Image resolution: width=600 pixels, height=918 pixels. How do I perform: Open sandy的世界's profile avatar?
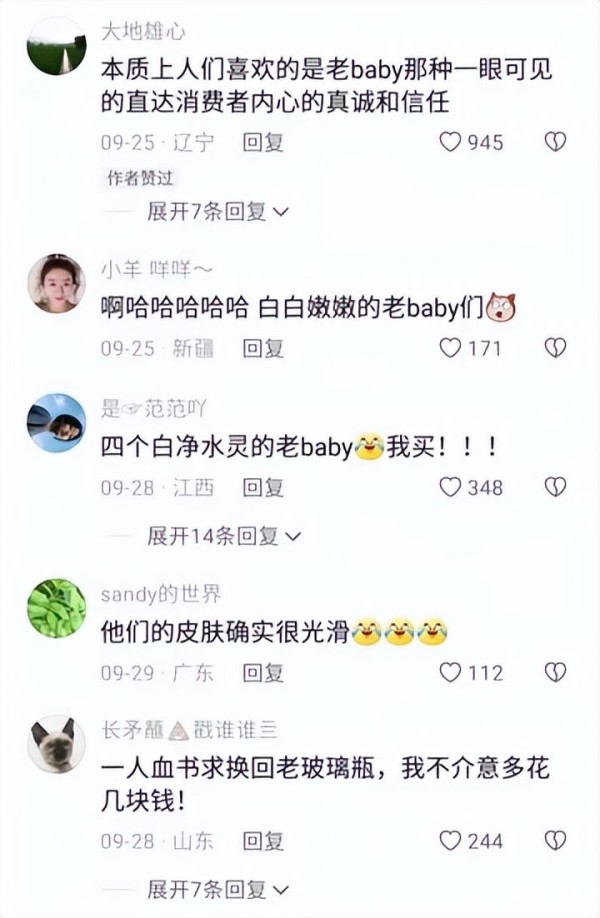tap(56, 607)
